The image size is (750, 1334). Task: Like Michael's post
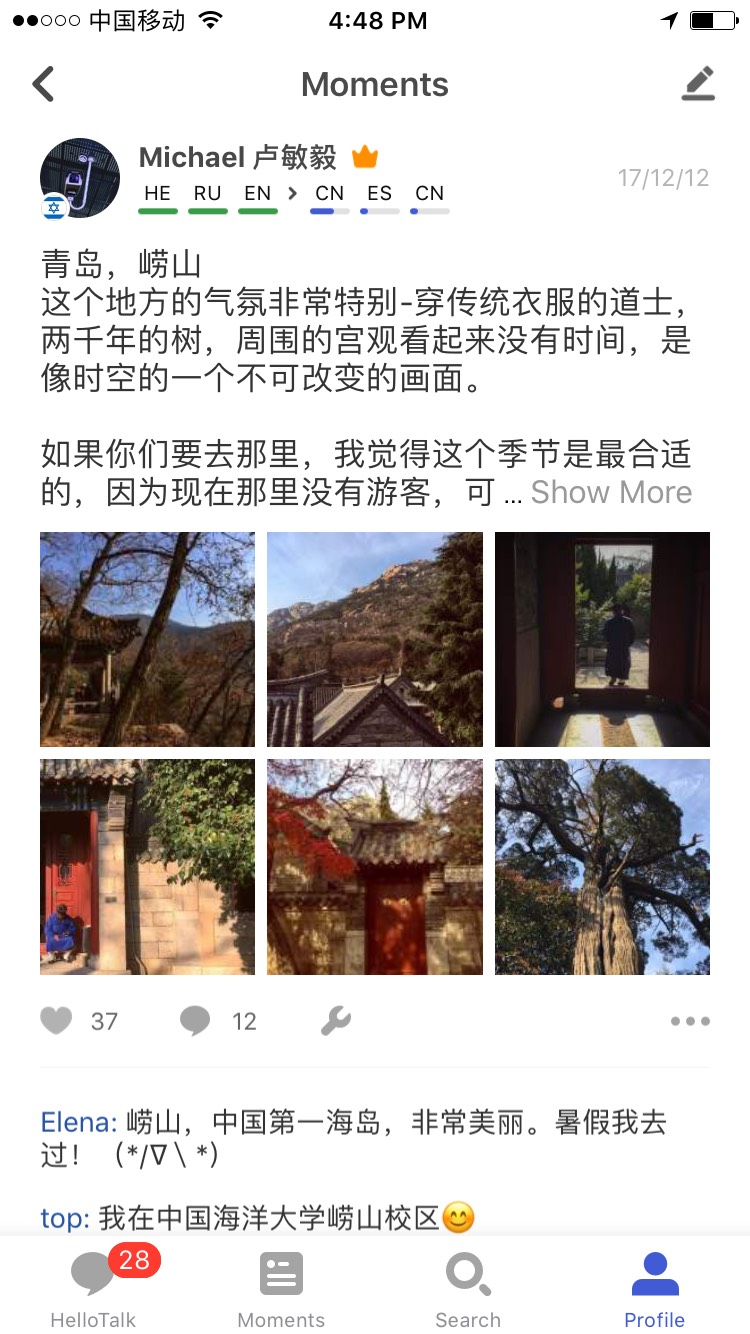tap(58, 1021)
